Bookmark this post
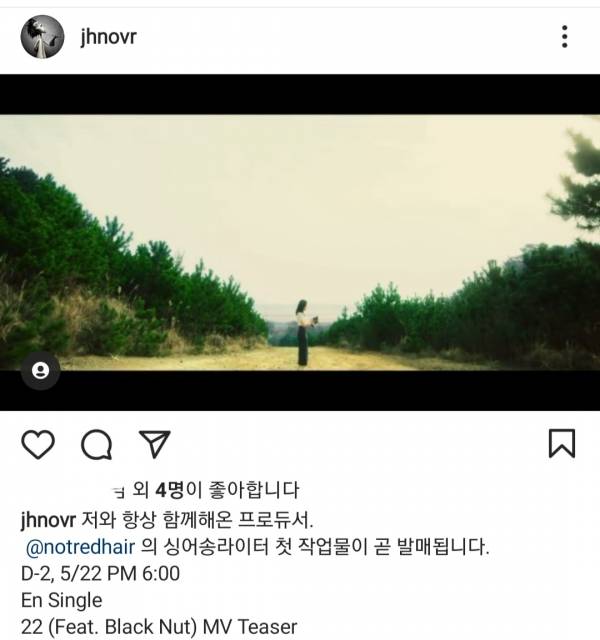Image resolution: width=600 pixels, height=640 pixels. pos(562,444)
